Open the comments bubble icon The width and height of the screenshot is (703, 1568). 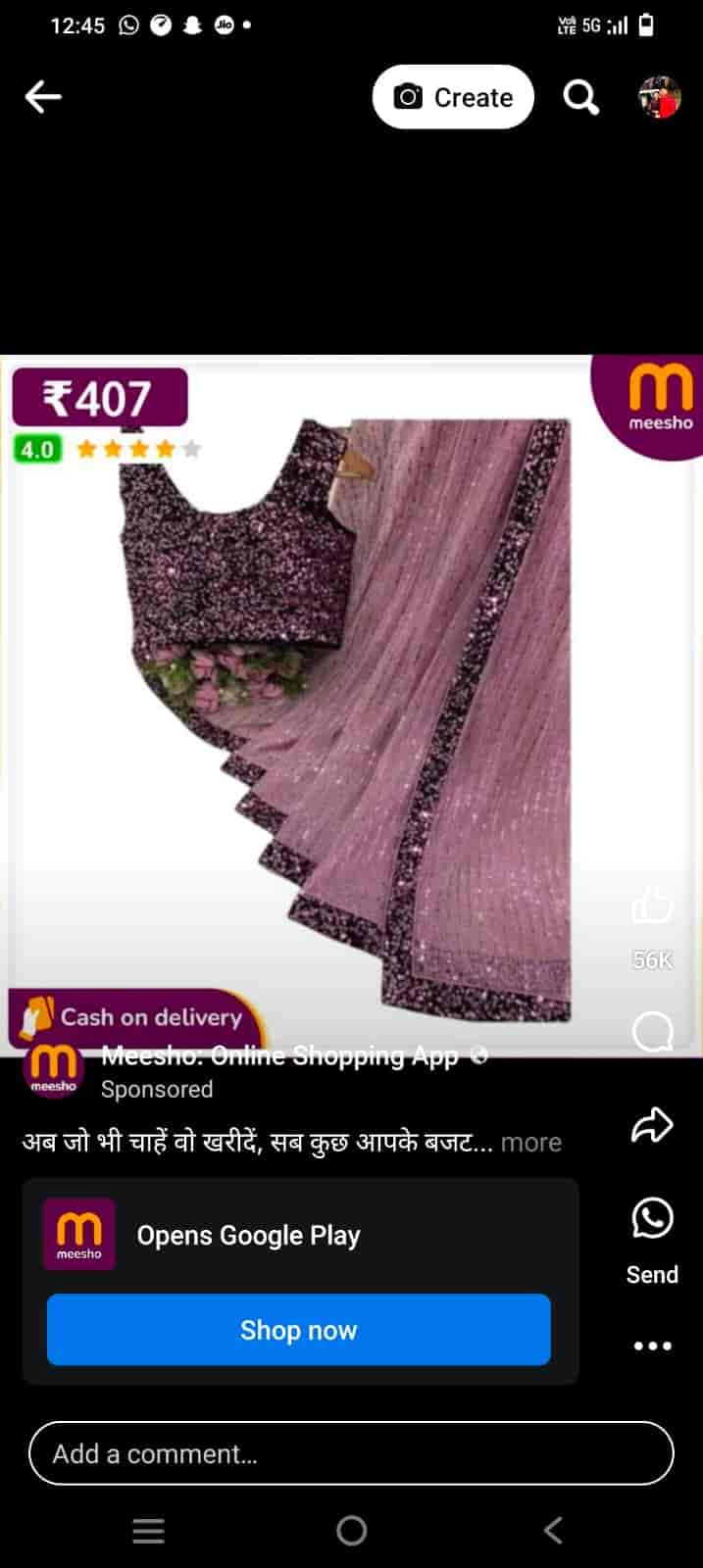pos(652,1032)
